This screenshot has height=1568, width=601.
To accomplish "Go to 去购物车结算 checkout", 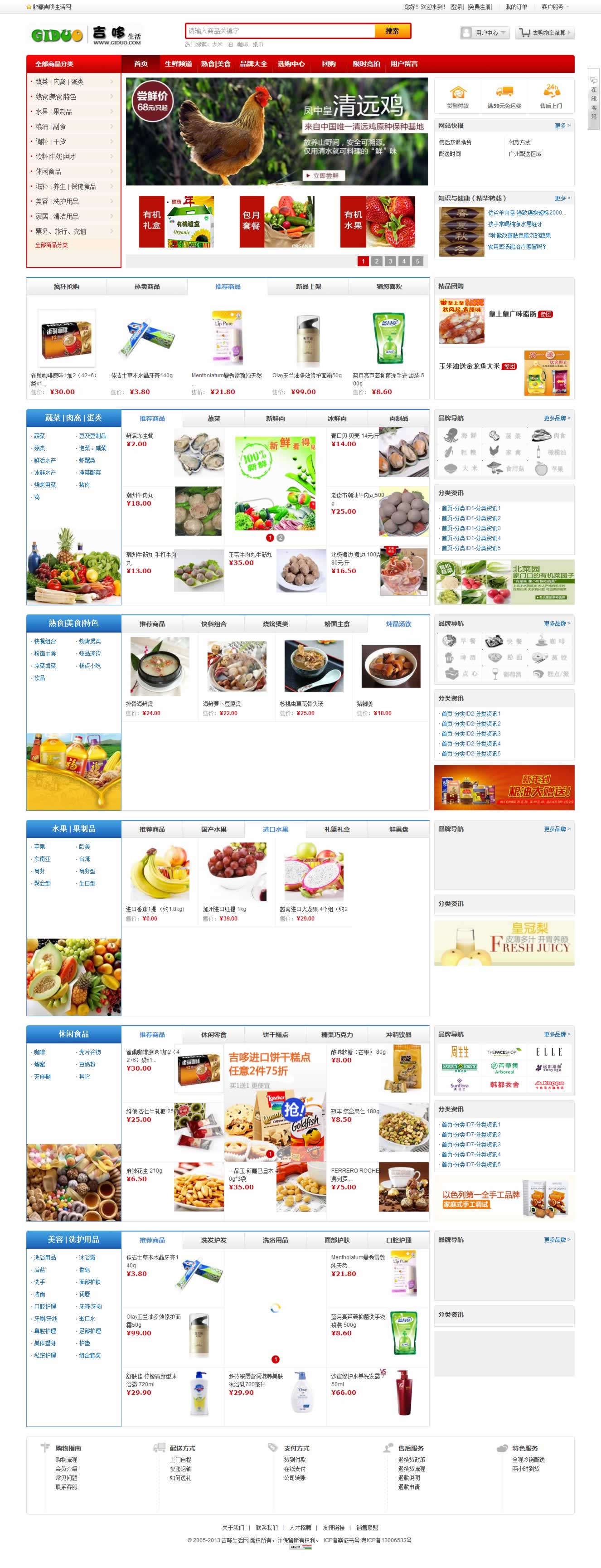I will (x=544, y=33).
